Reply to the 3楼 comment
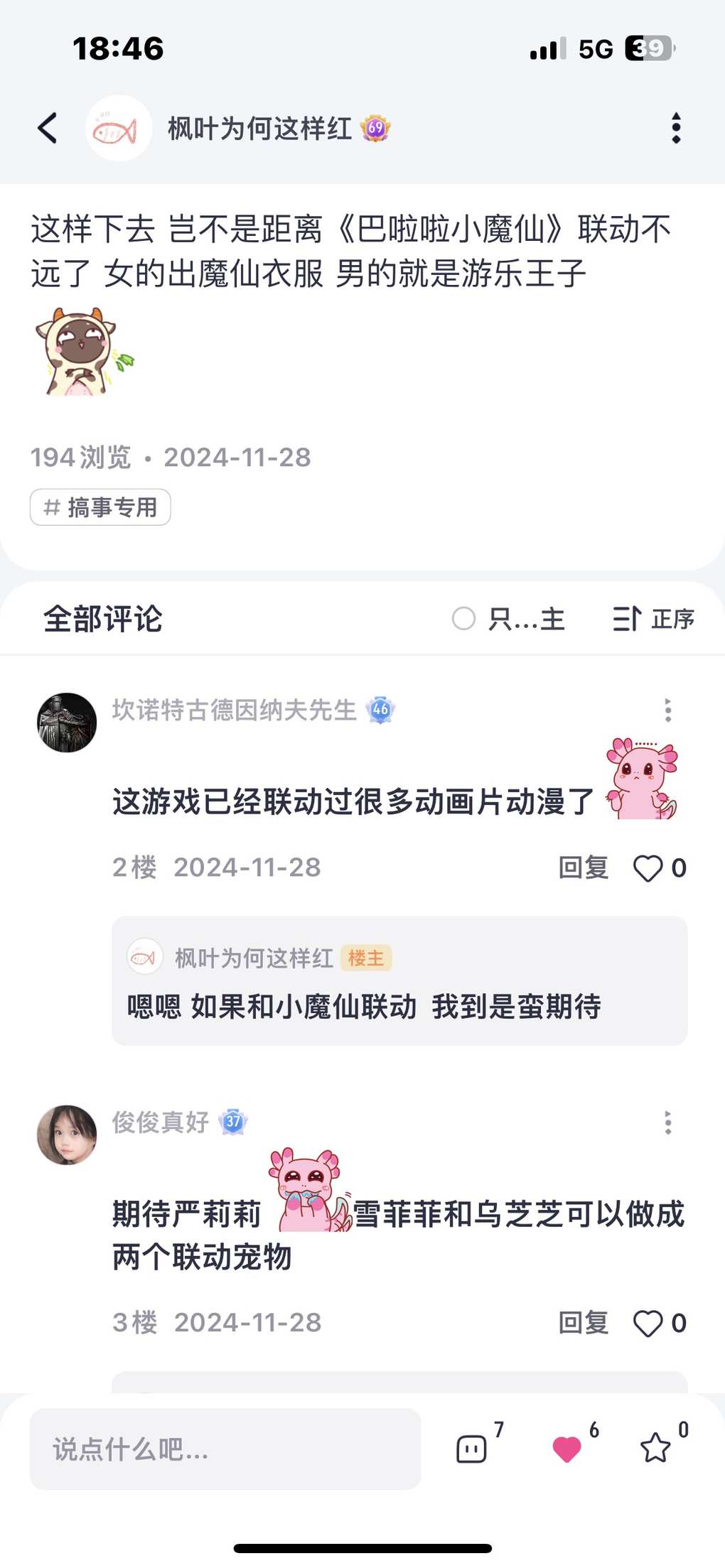This screenshot has width=725, height=1568. click(583, 1323)
